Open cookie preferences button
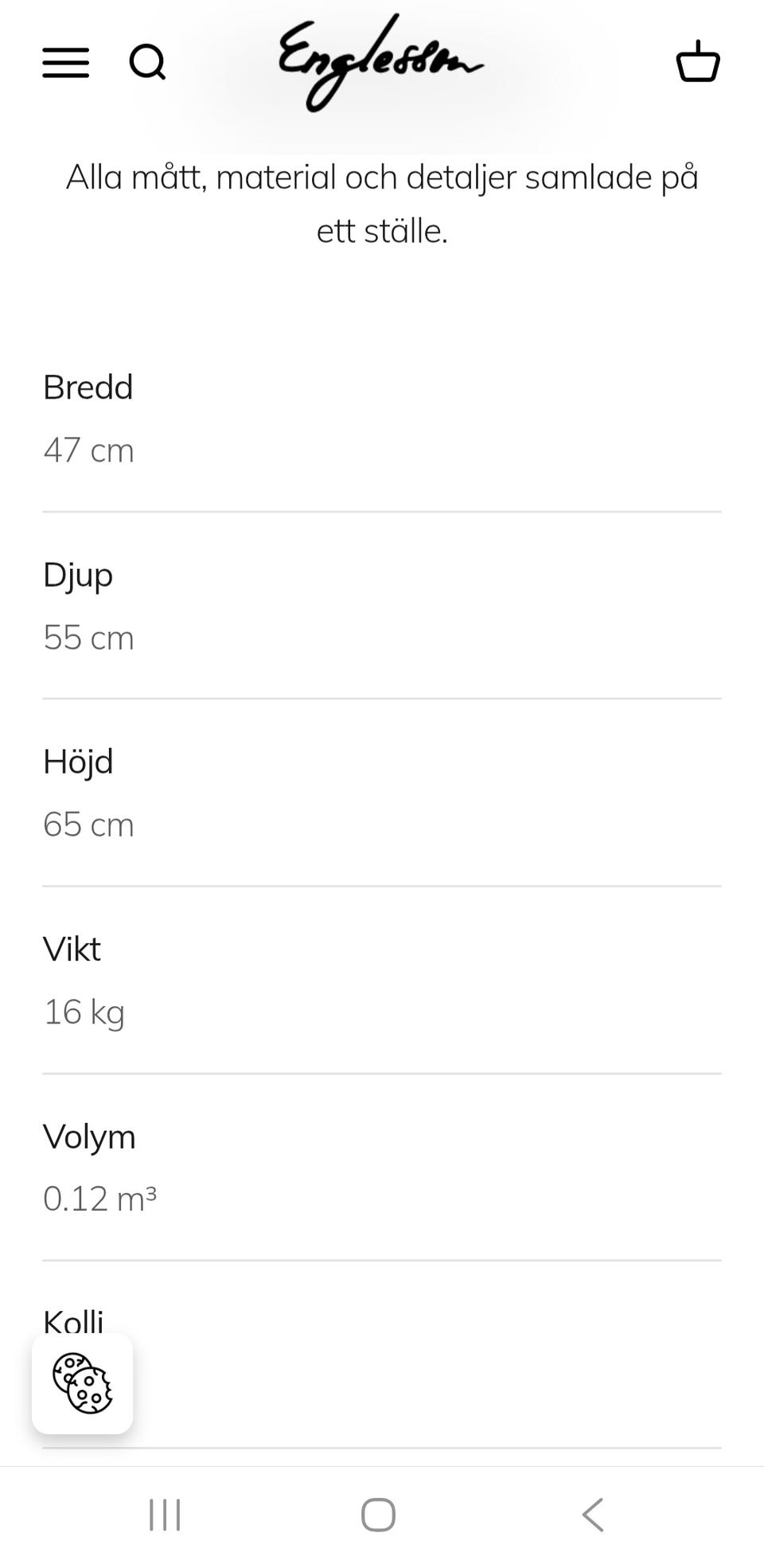This screenshot has height=1568, width=764. tap(82, 1383)
